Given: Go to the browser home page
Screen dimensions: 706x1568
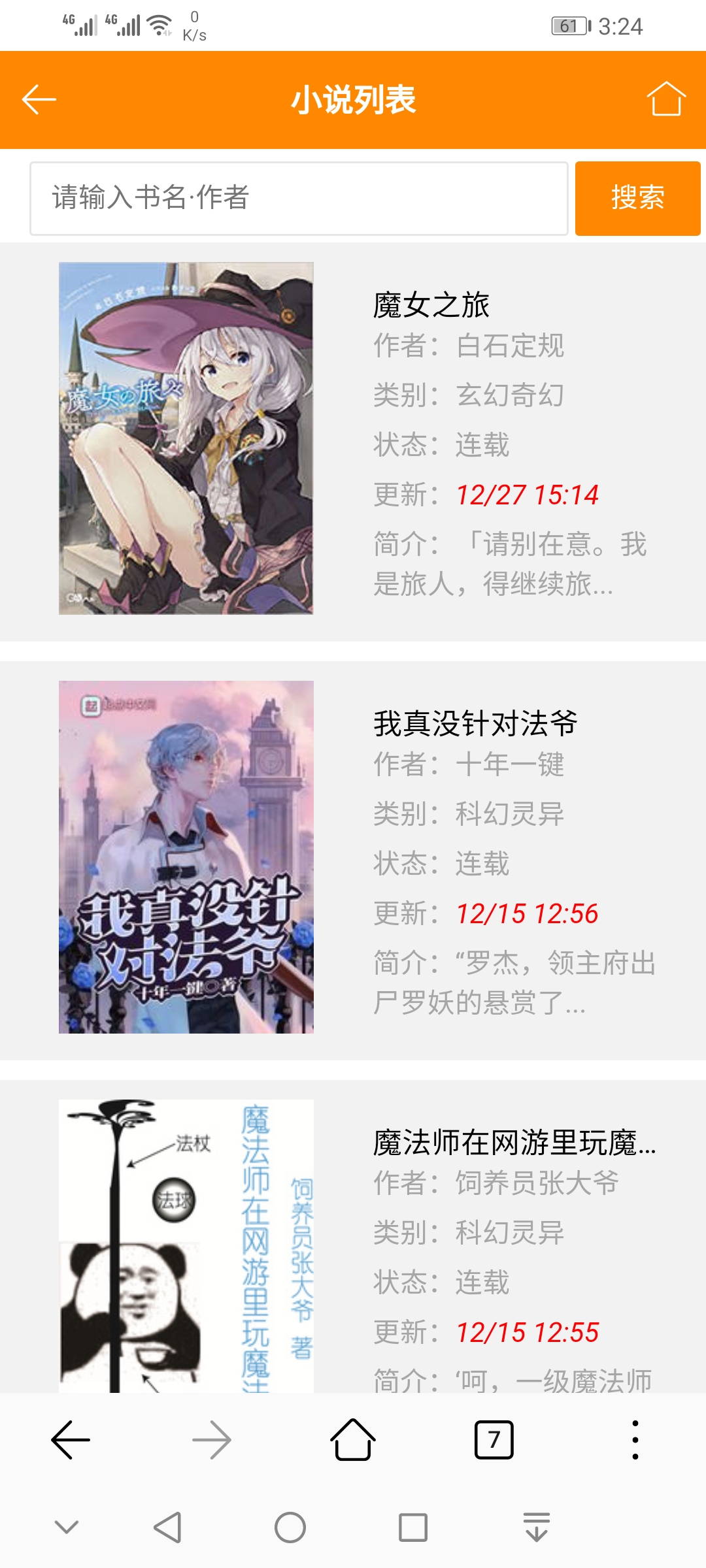Looking at the screenshot, I should click(353, 1439).
